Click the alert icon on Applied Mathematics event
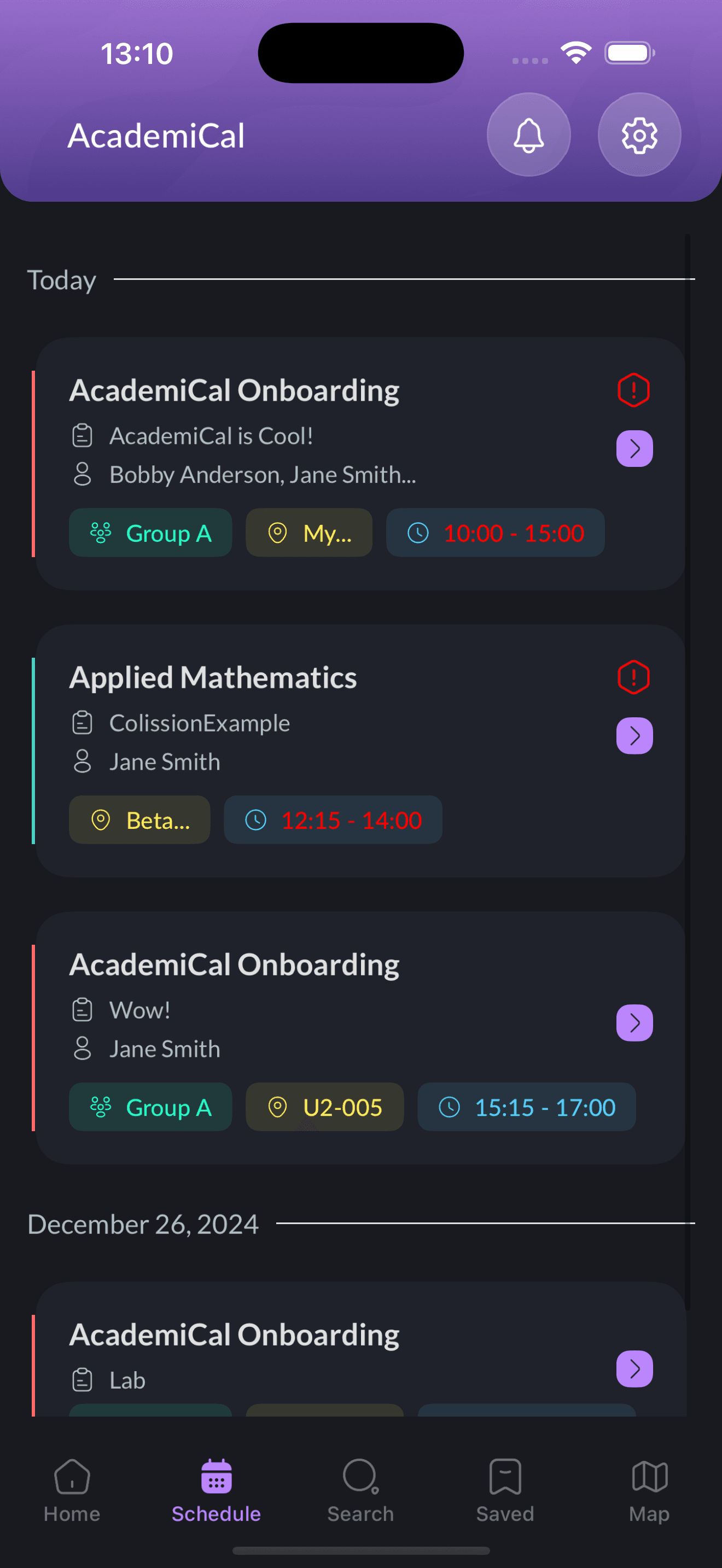 633,676
